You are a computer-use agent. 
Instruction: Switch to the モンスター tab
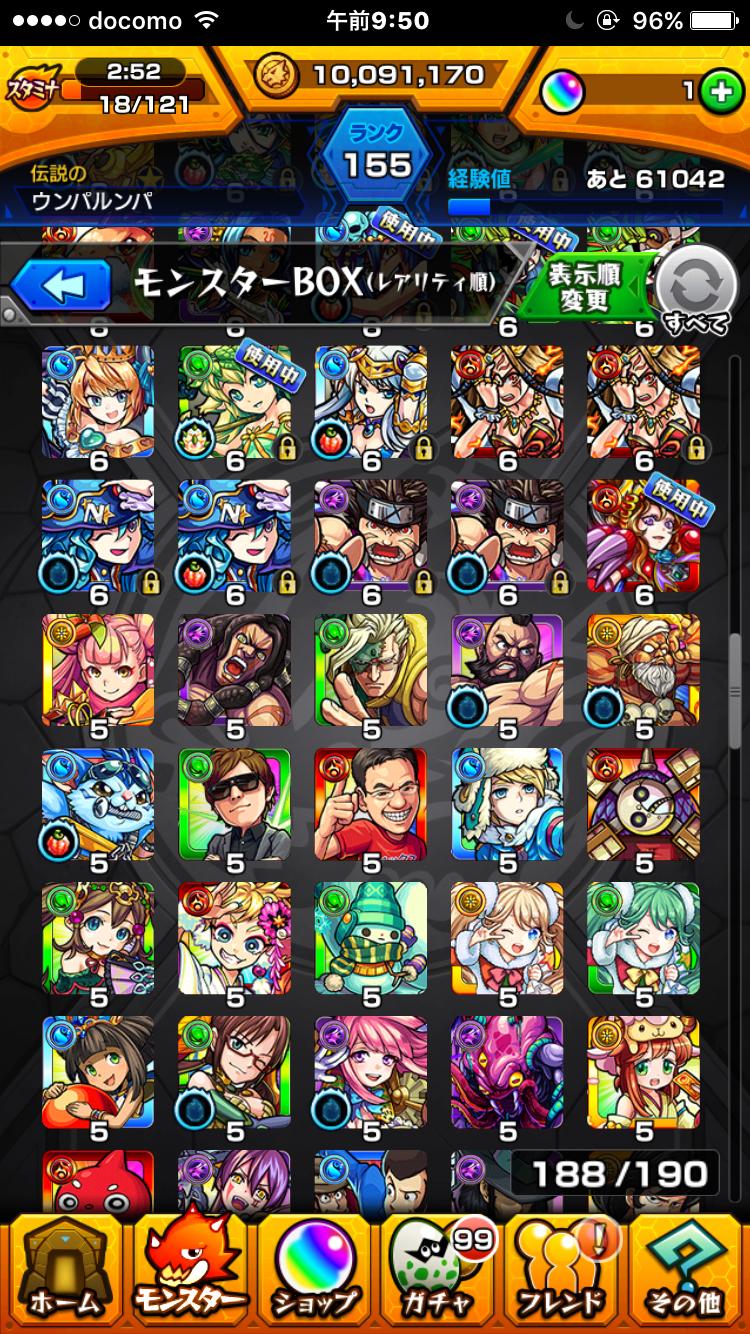pyautogui.click(x=190, y=1271)
